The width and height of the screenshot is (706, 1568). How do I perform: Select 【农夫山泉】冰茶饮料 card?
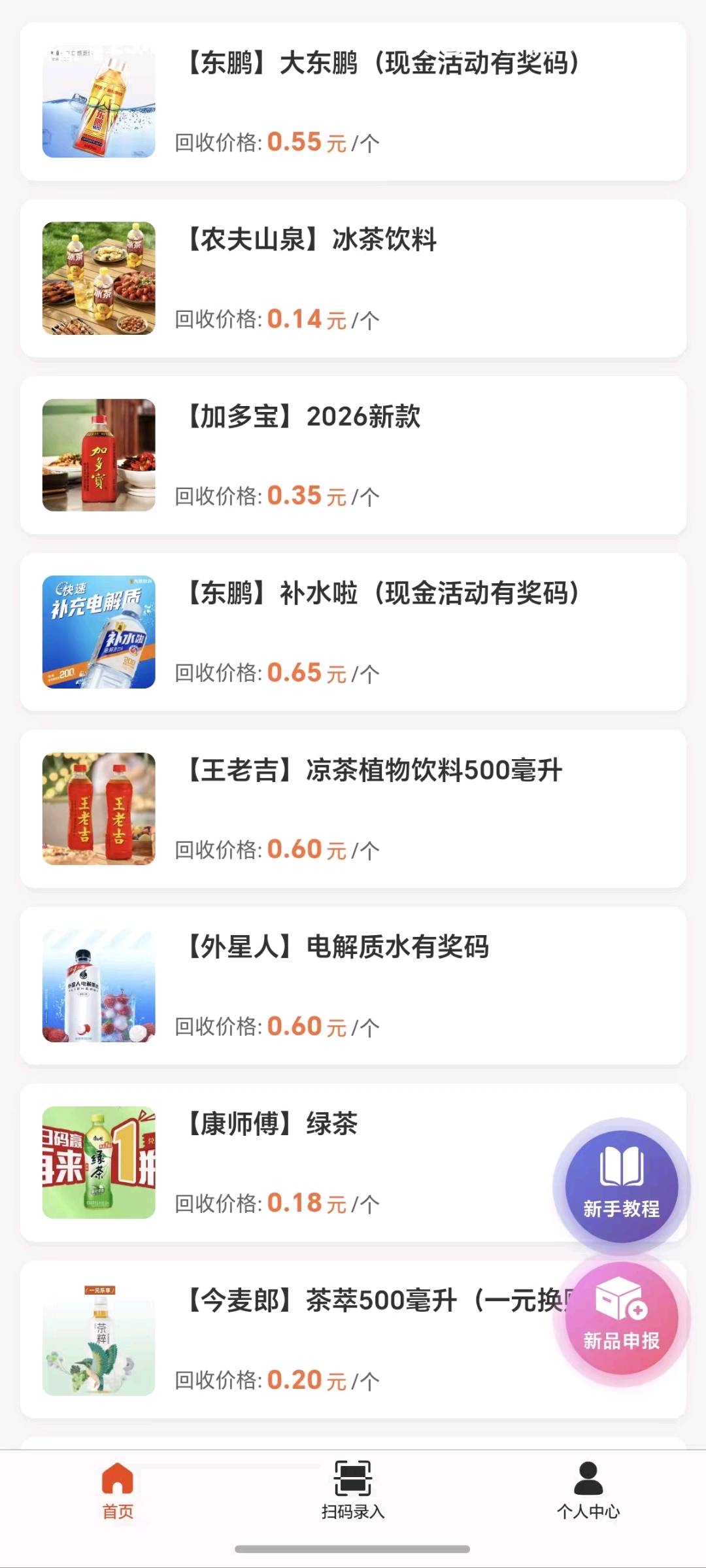pyautogui.click(x=353, y=278)
